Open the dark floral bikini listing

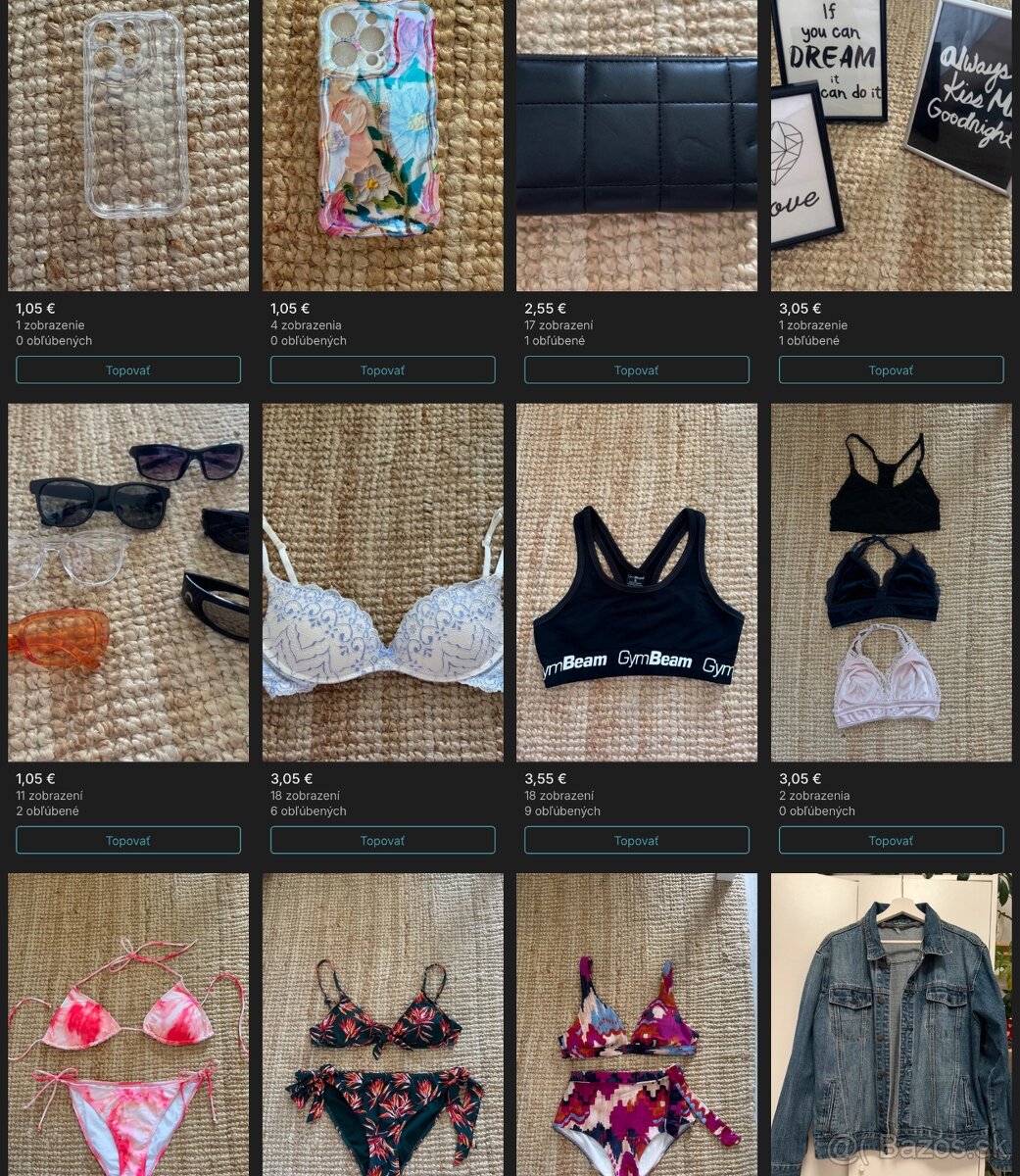click(382, 1024)
